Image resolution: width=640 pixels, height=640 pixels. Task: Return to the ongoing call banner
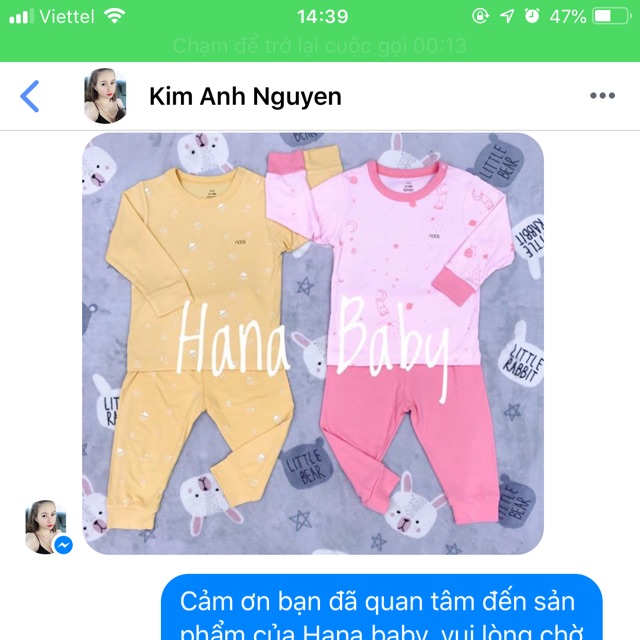click(319, 46)
